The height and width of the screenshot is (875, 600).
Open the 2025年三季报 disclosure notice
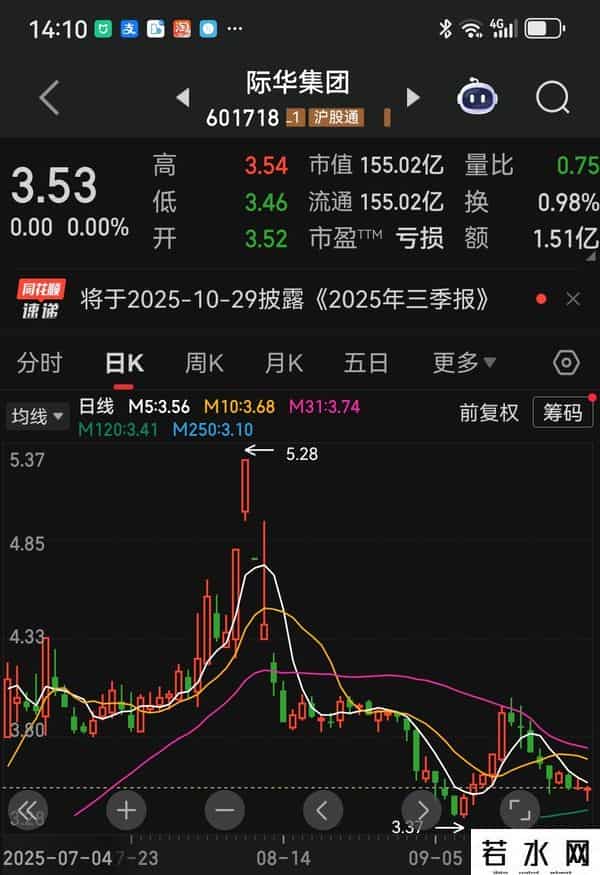click(285, 299)
